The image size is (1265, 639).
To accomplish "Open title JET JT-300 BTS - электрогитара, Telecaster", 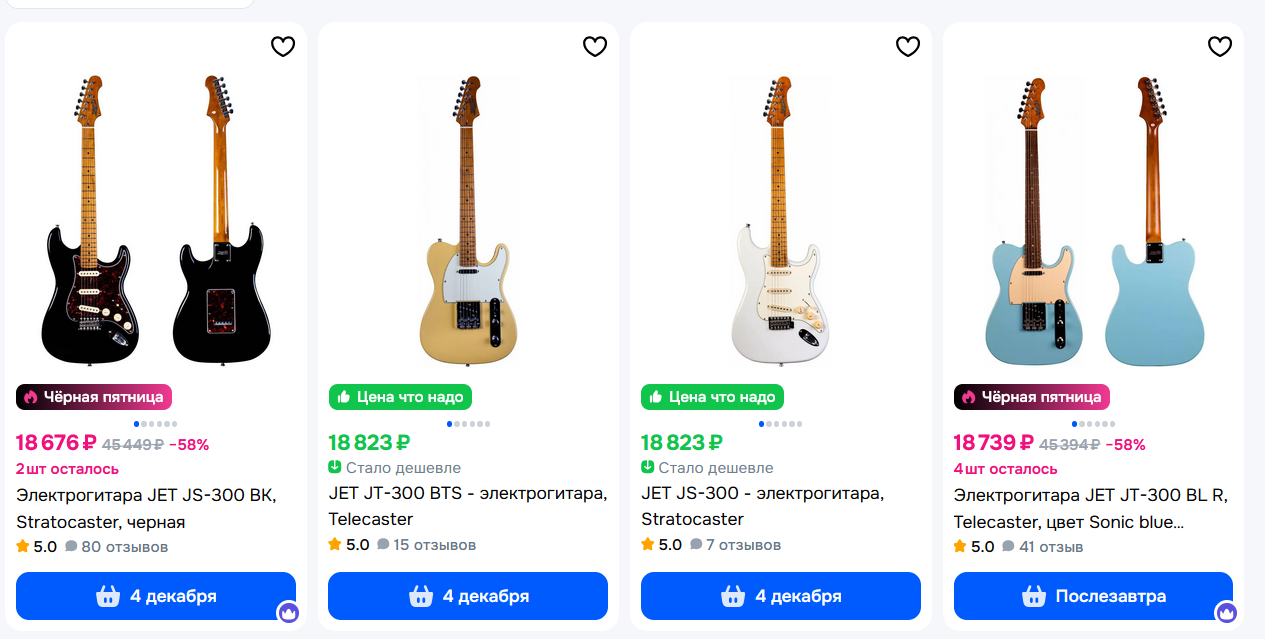I will tap(467, 507).
